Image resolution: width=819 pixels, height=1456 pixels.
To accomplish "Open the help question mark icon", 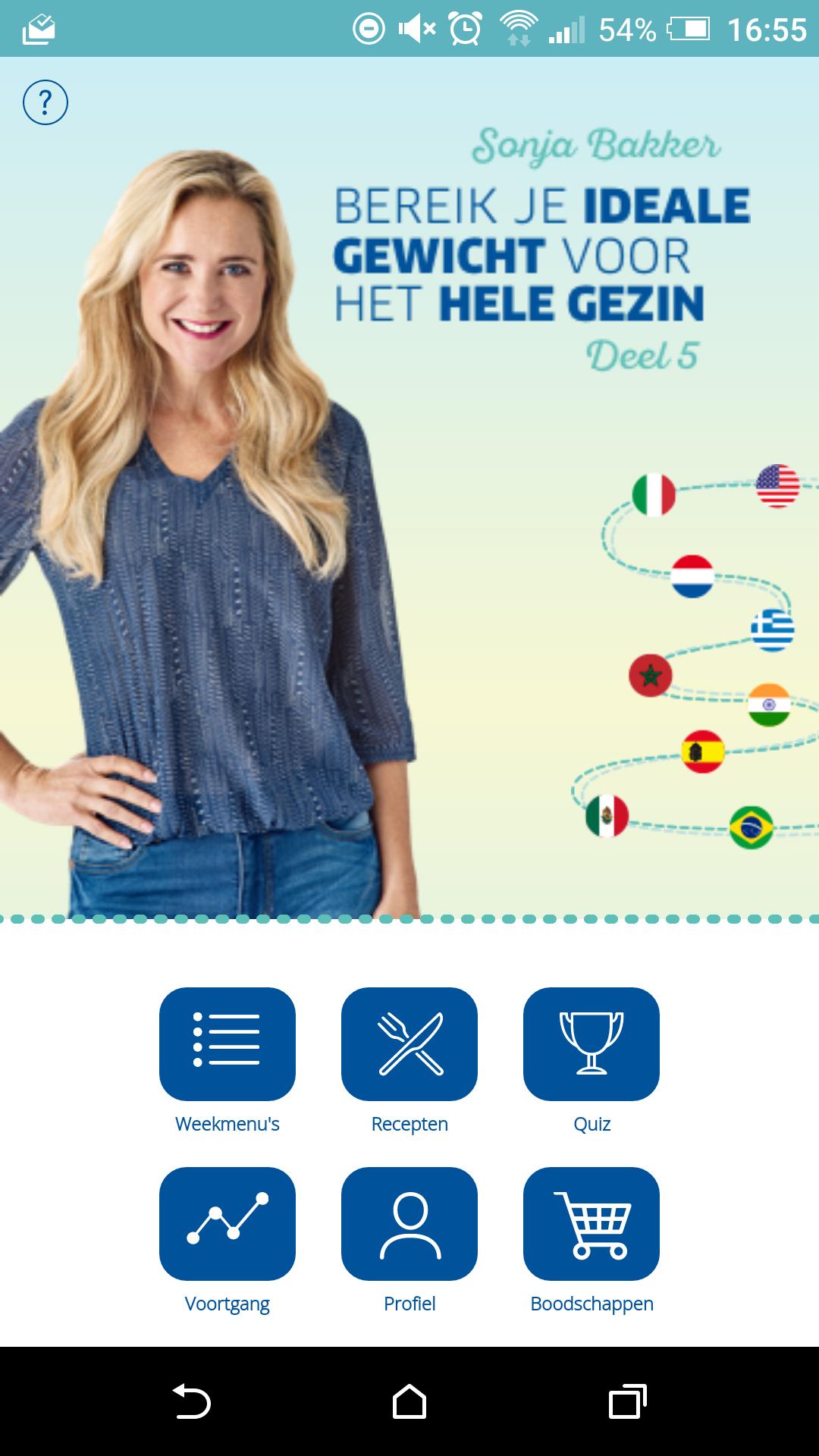I will coord(45,102).
